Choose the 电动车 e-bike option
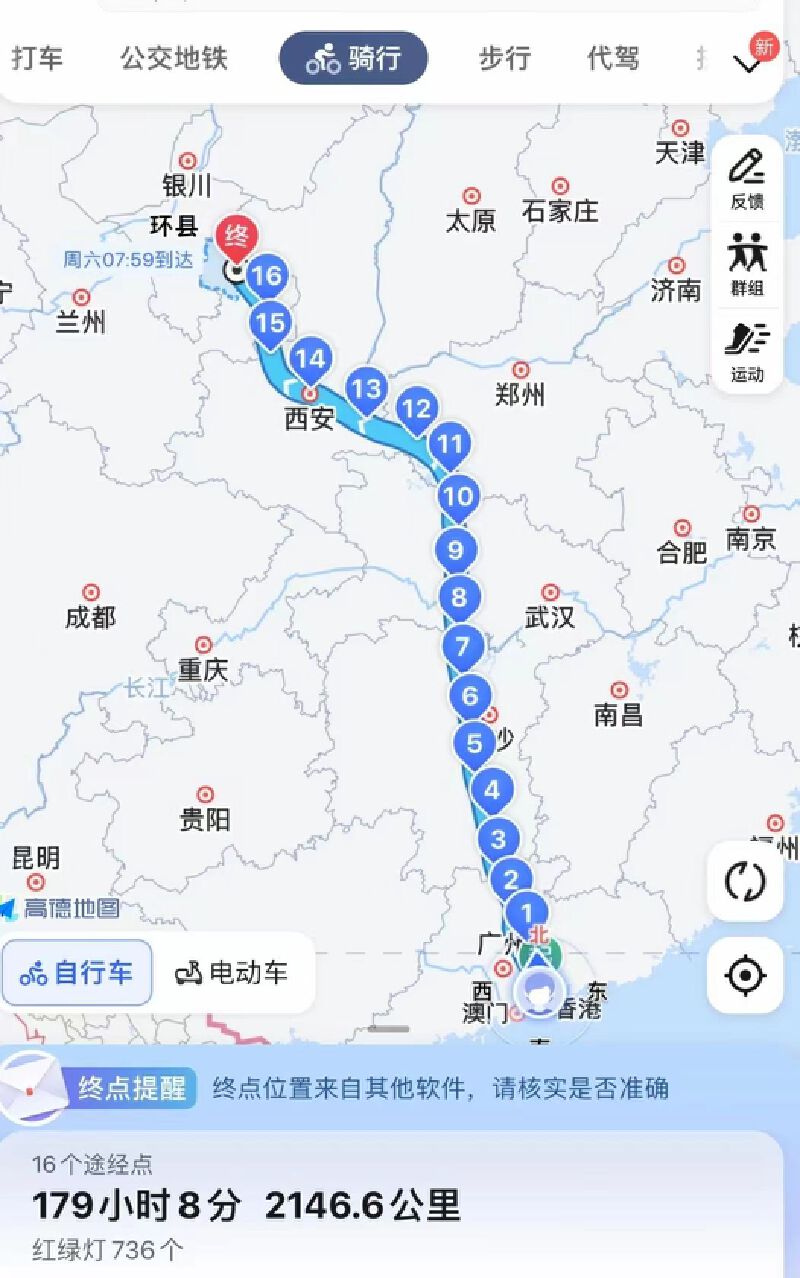Viewport: 800px width, 1278px height. (231, 972)
